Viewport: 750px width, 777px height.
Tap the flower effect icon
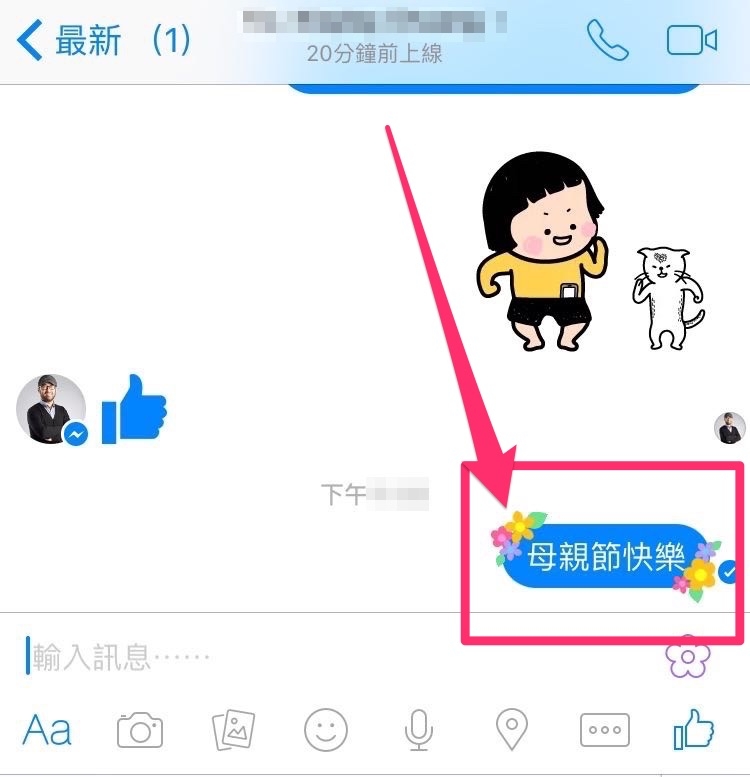tap(687, 657)
